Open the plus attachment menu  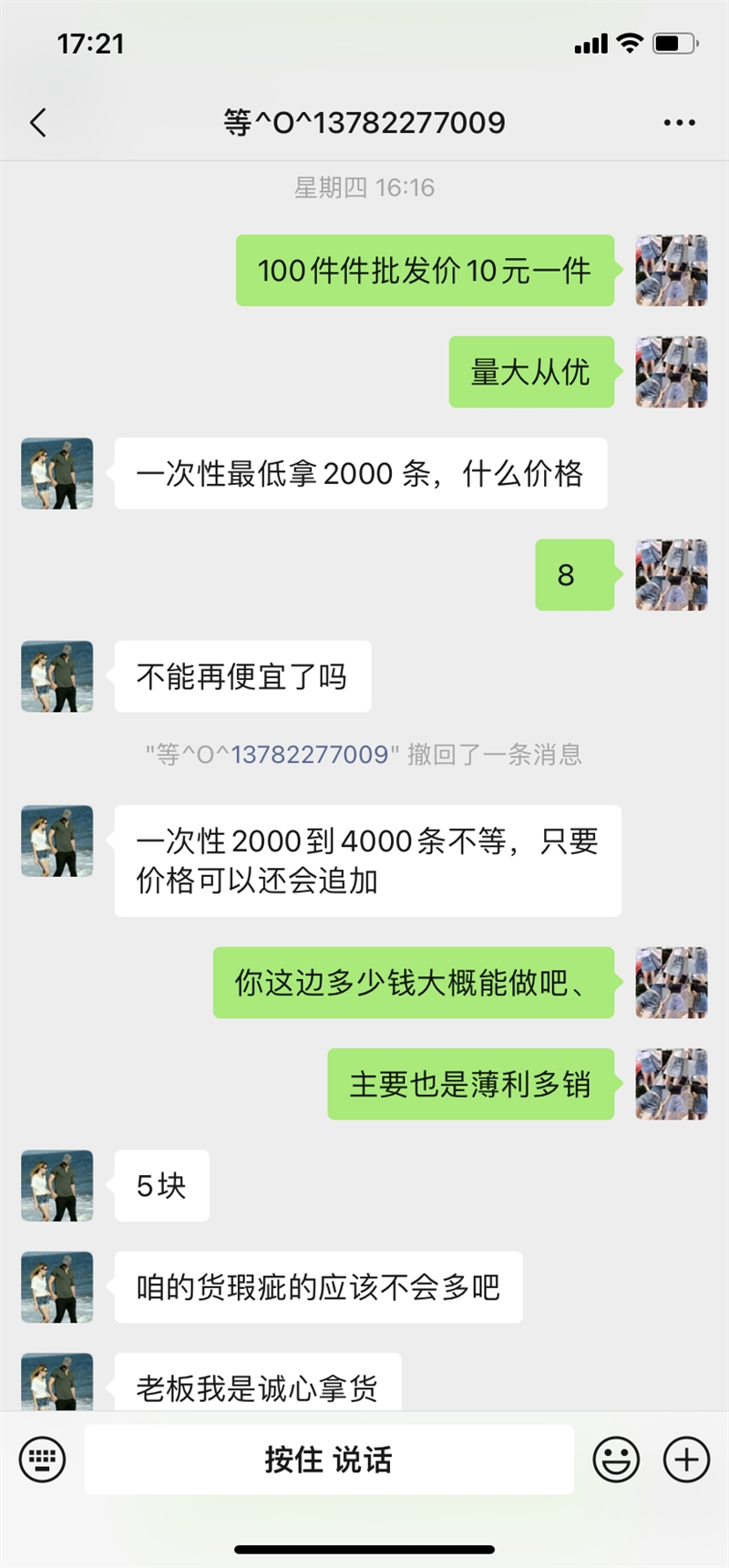coord(686,1460)
